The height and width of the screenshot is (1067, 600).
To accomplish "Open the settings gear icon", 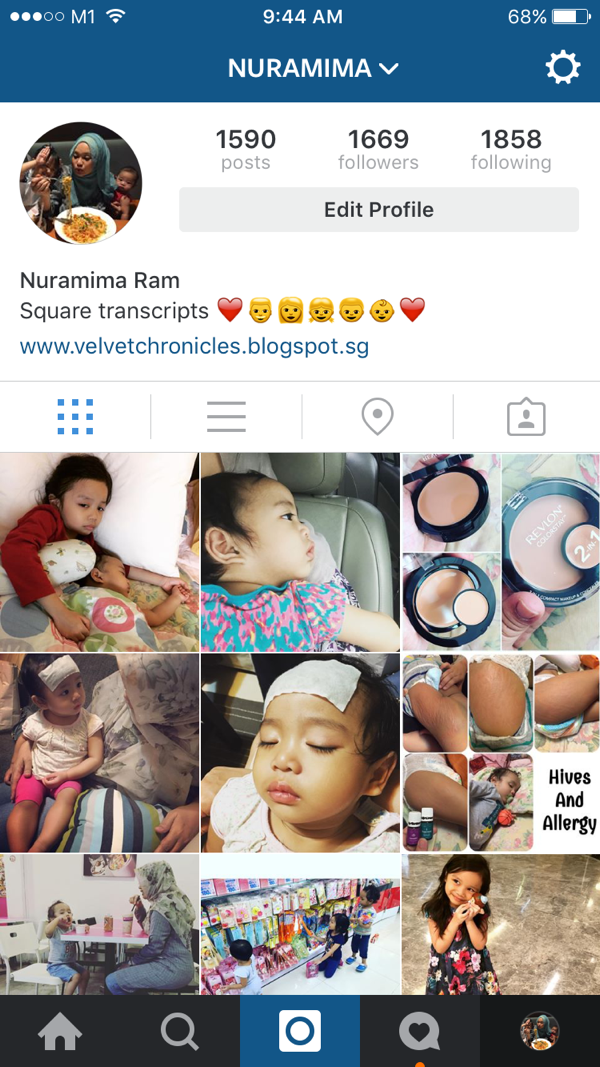I will click(x=562, y=68).
